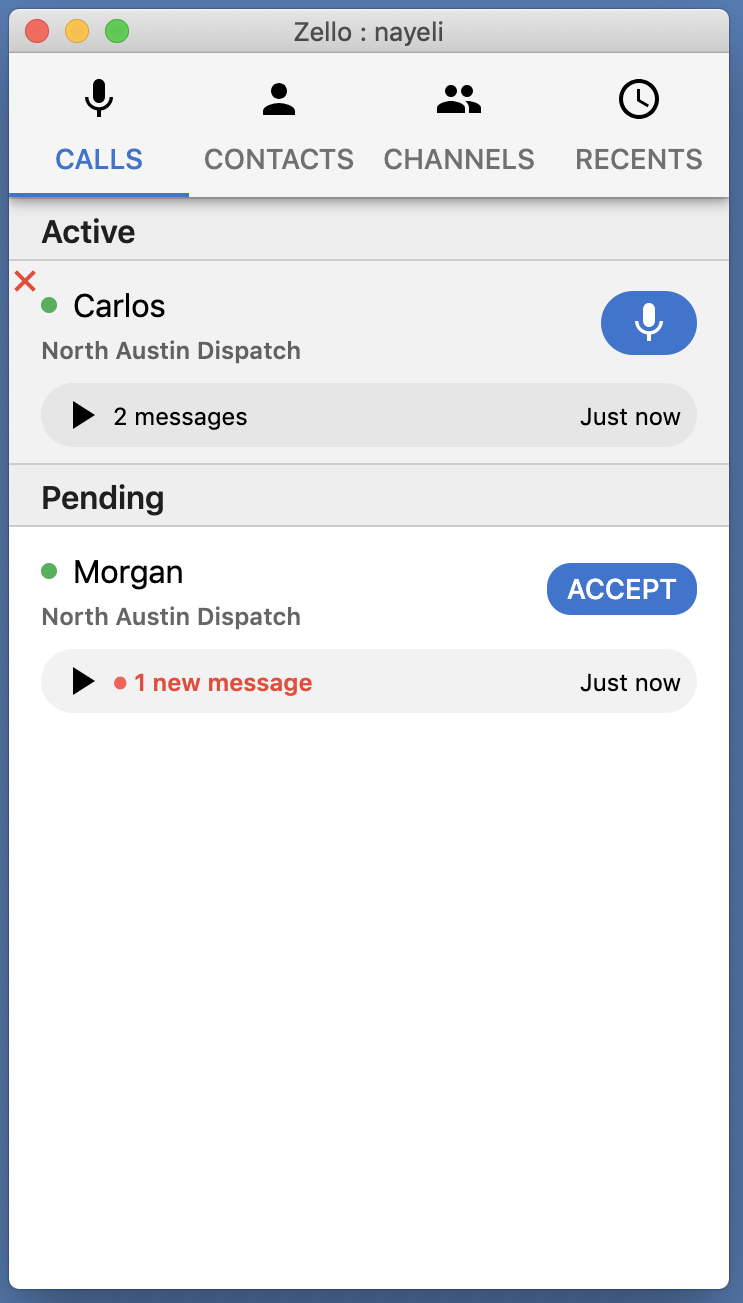Accept the pending call from Morgan

(x=621, y=589)
